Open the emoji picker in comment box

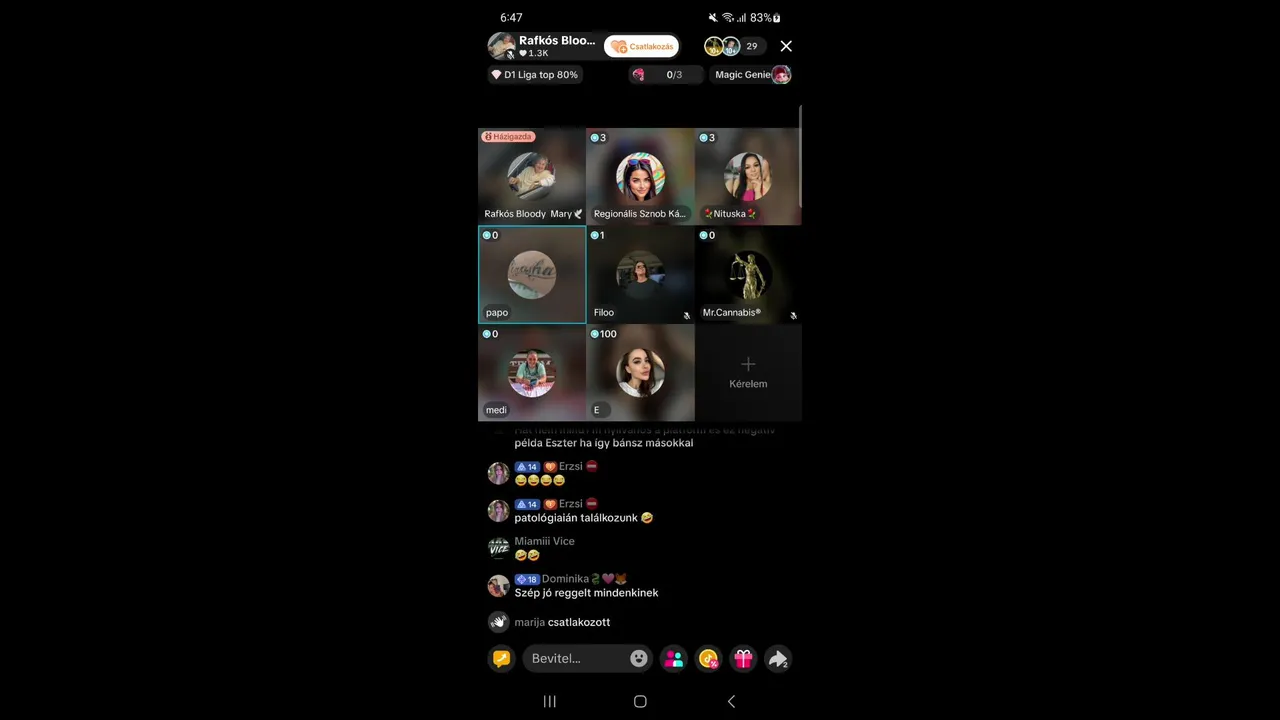click(639, 658)
